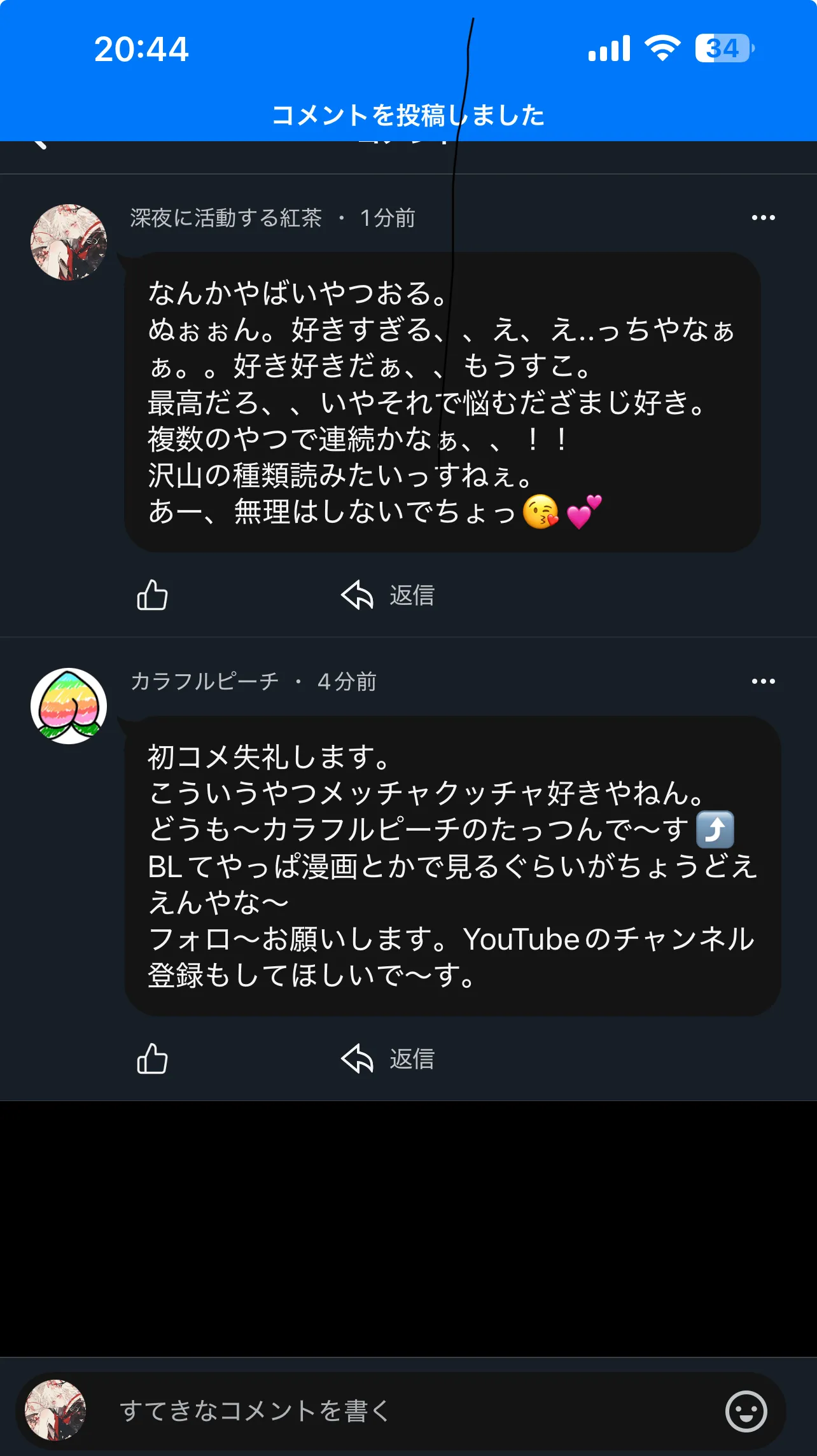Open options menu for 深夜に活動する紅茶's comment

coord(763,218)
